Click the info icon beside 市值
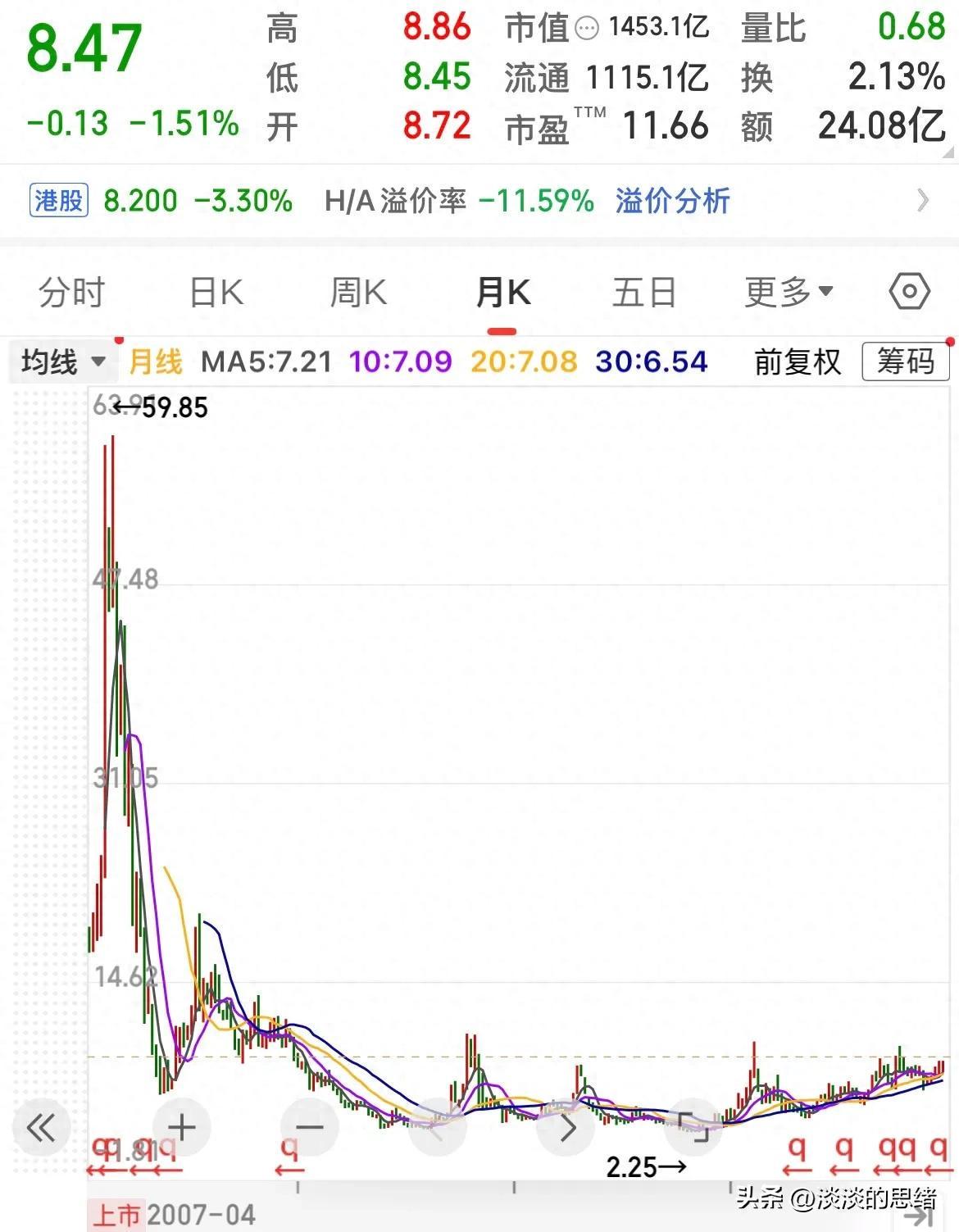 coord(589,27)
